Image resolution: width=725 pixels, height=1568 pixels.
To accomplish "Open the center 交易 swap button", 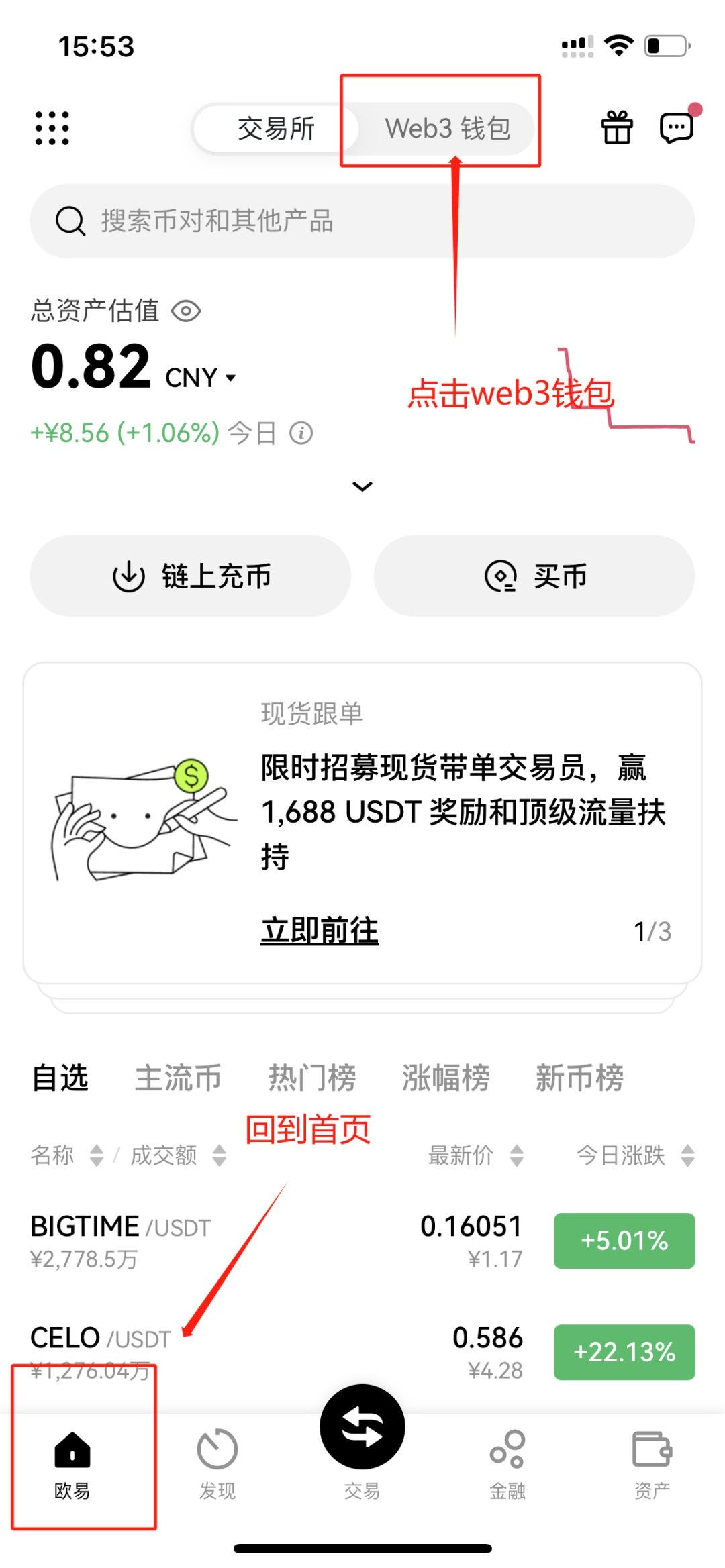I will click(x=362, y=1427).
